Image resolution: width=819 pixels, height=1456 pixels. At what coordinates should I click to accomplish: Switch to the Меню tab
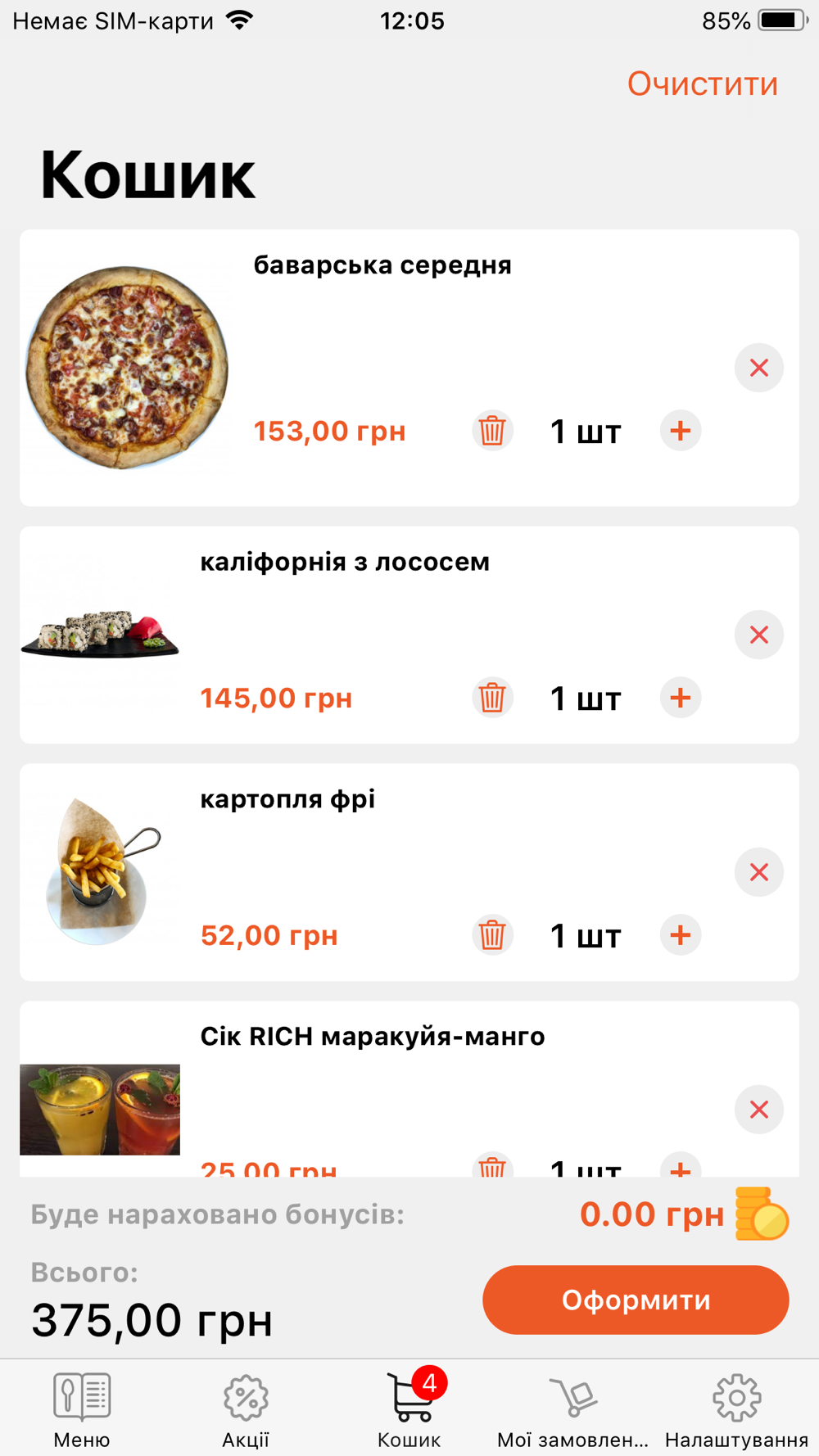click(82, 1410)
